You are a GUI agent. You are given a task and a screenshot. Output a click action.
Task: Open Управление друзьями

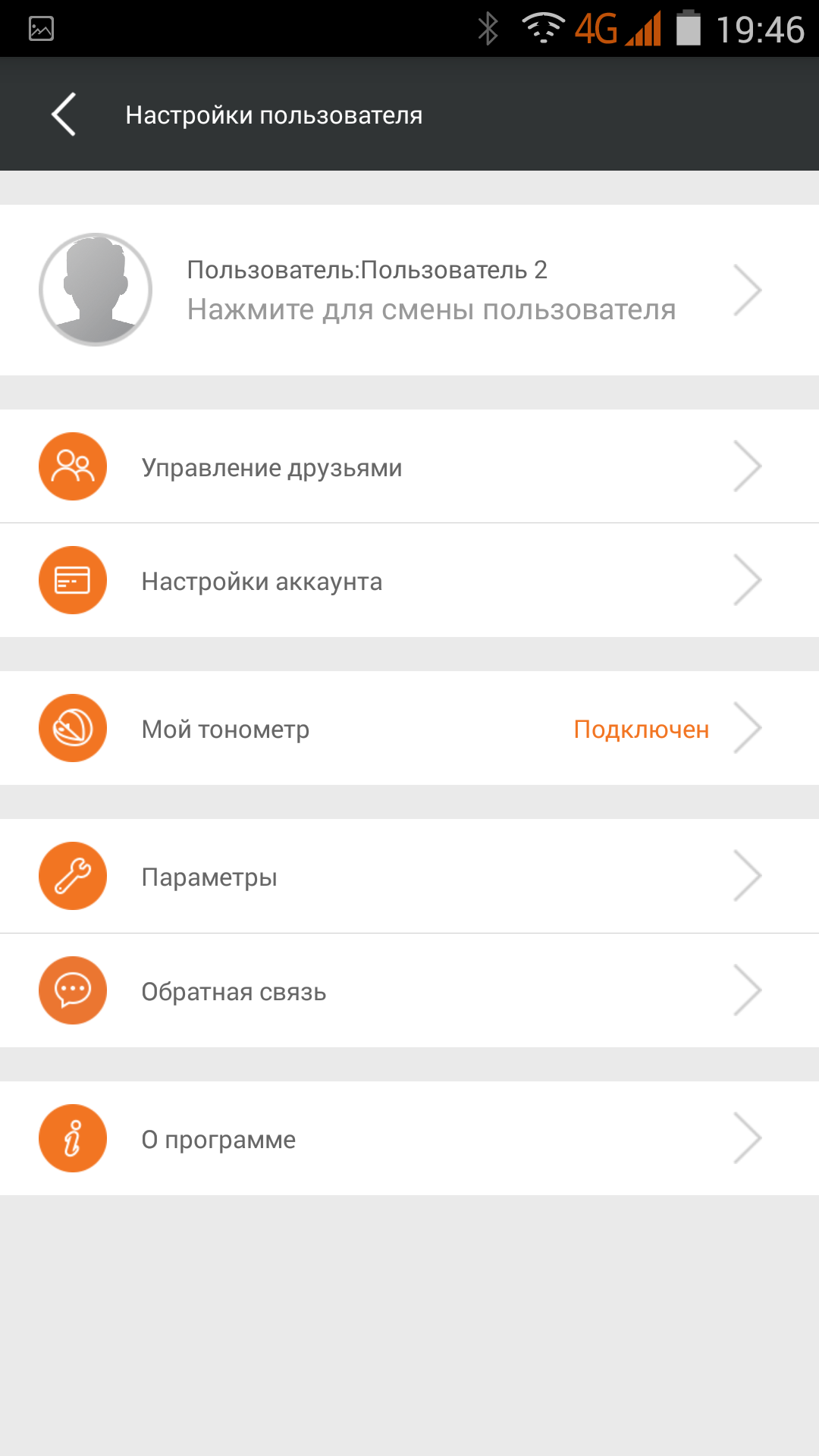point(409,467)
